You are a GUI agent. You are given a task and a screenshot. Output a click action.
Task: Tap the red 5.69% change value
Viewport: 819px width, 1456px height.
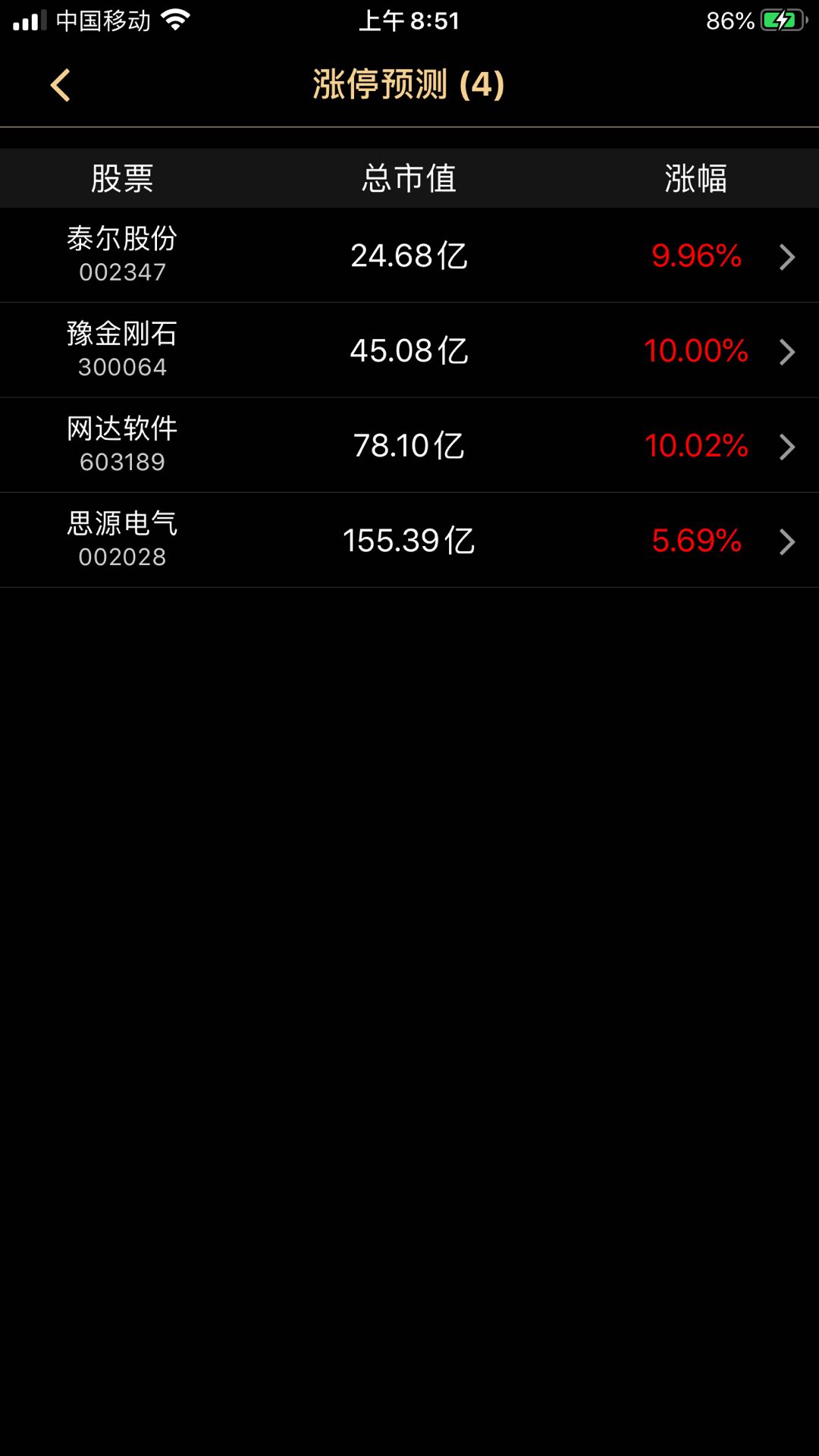[x=697, y=541]
